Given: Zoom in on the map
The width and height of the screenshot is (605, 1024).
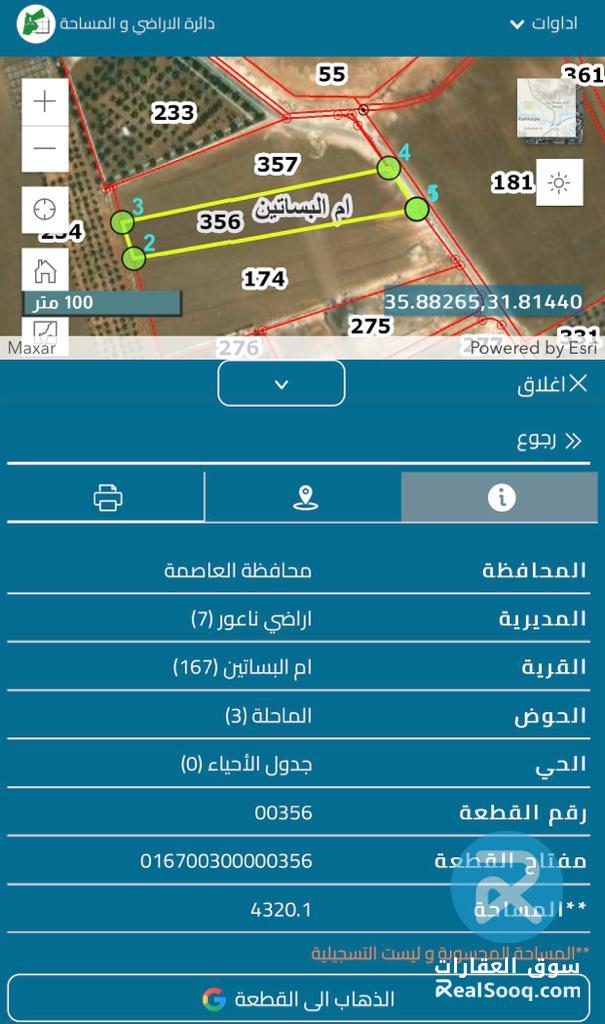Looking at the screenshot, I should point(44,102).
